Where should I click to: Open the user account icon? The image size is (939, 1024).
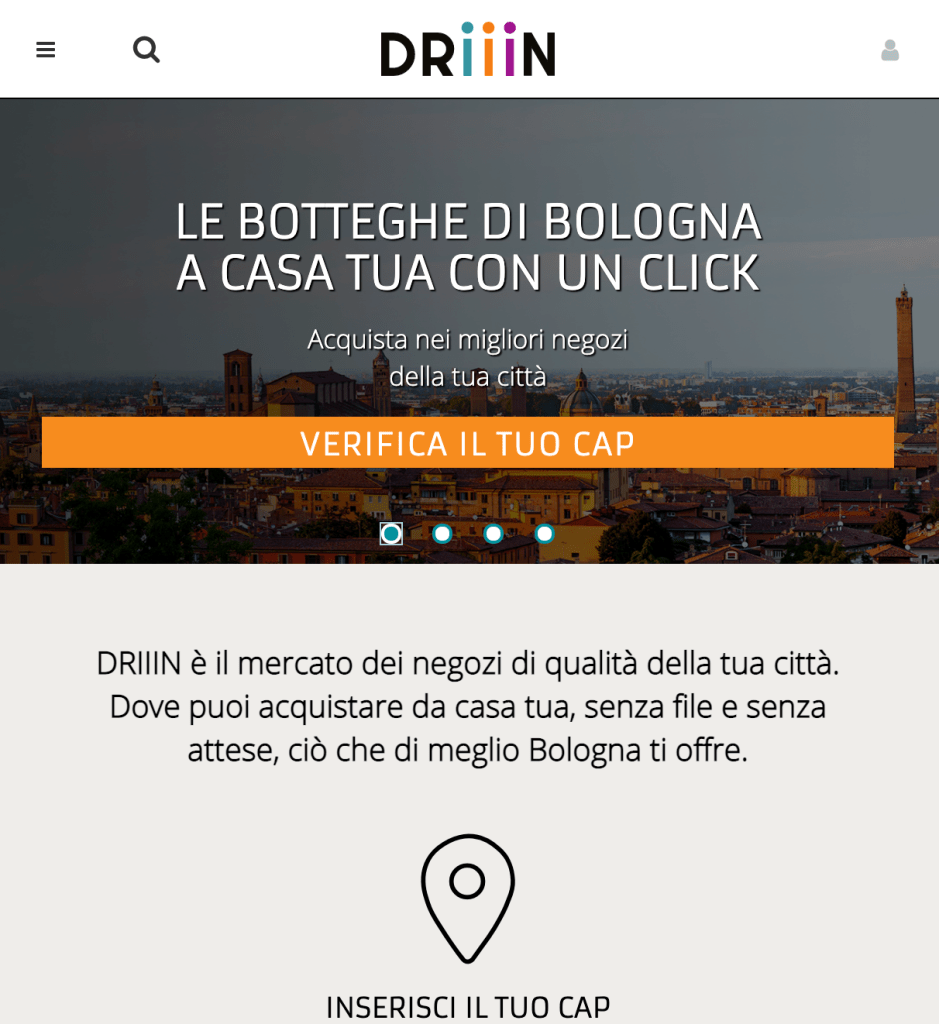[x=889, y=50]
